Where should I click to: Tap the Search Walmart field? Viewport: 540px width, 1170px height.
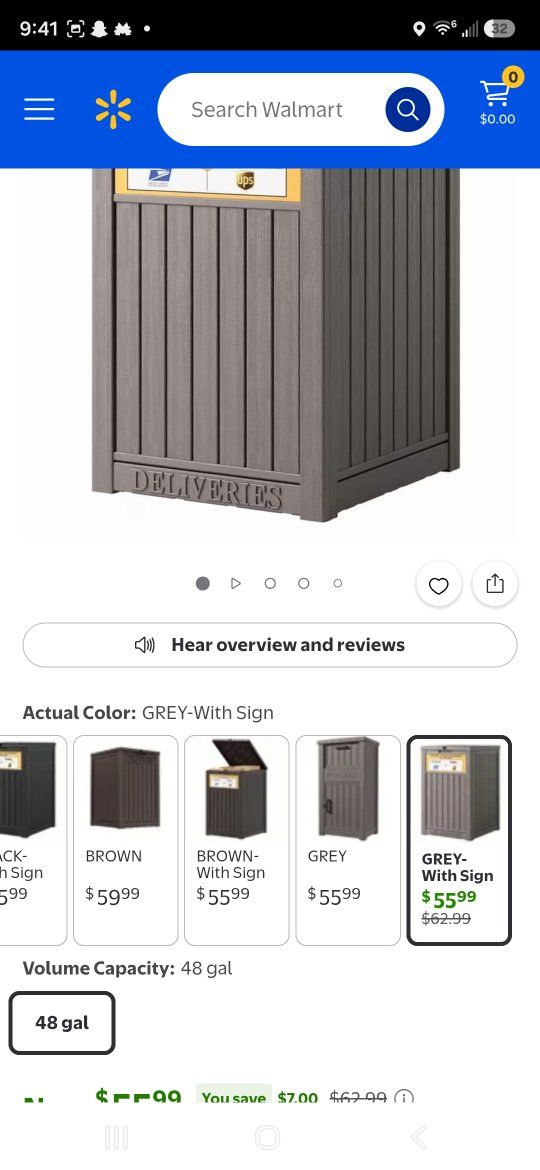267,110
